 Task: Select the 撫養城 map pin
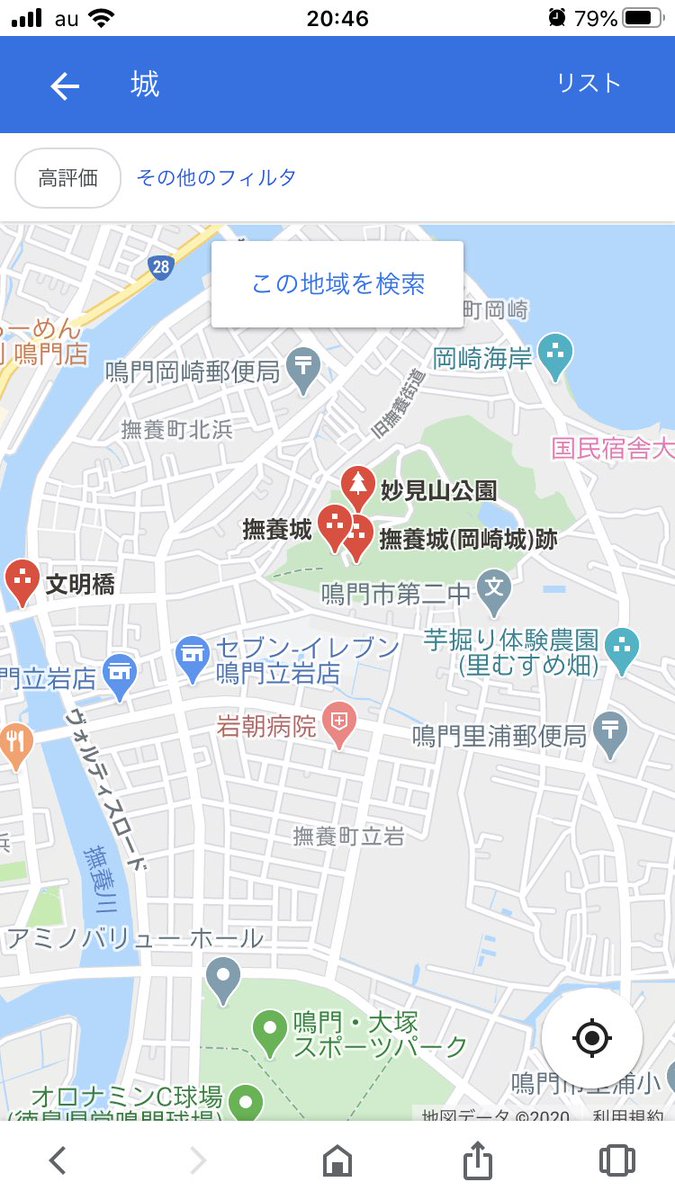[x=335, y=526]
